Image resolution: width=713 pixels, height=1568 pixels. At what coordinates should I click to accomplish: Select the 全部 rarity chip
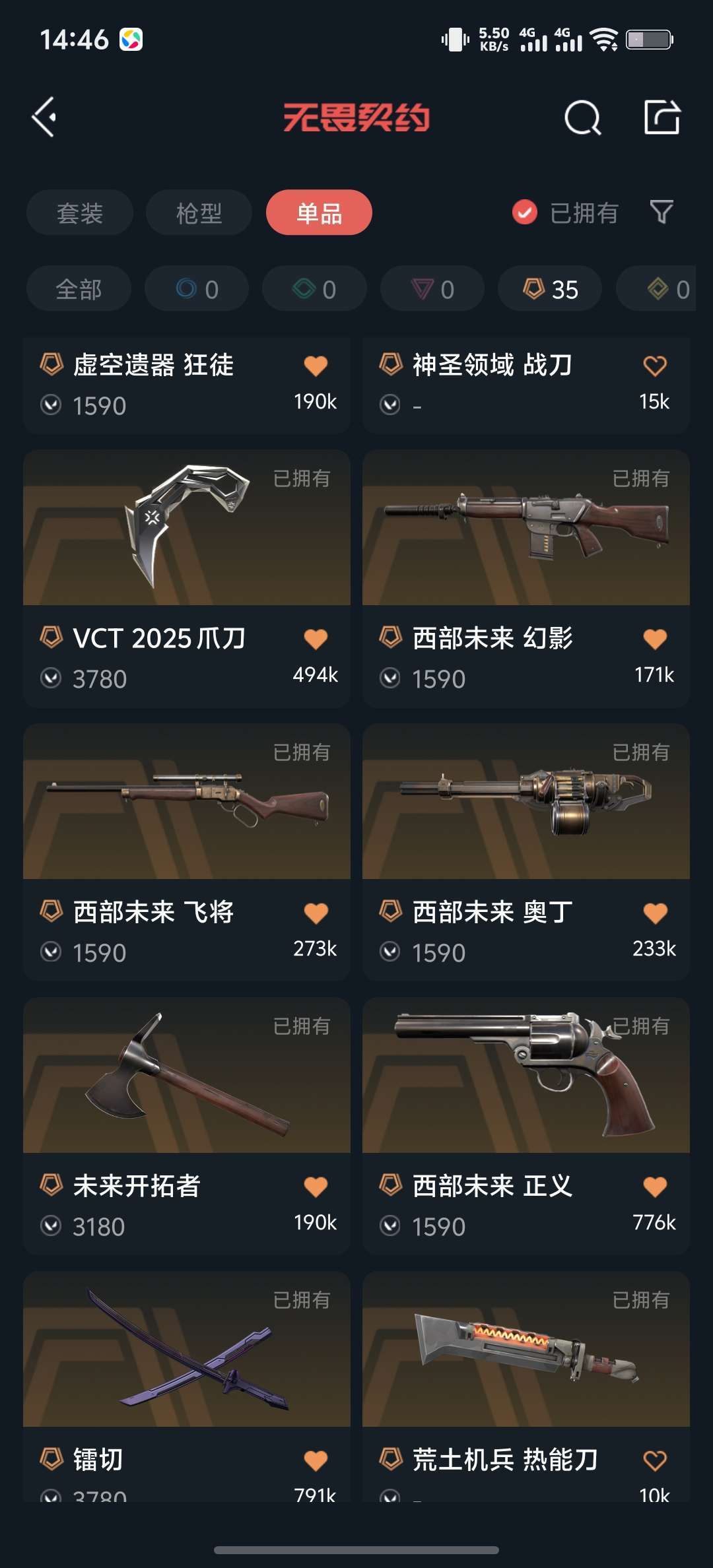[x=79, y=289]
